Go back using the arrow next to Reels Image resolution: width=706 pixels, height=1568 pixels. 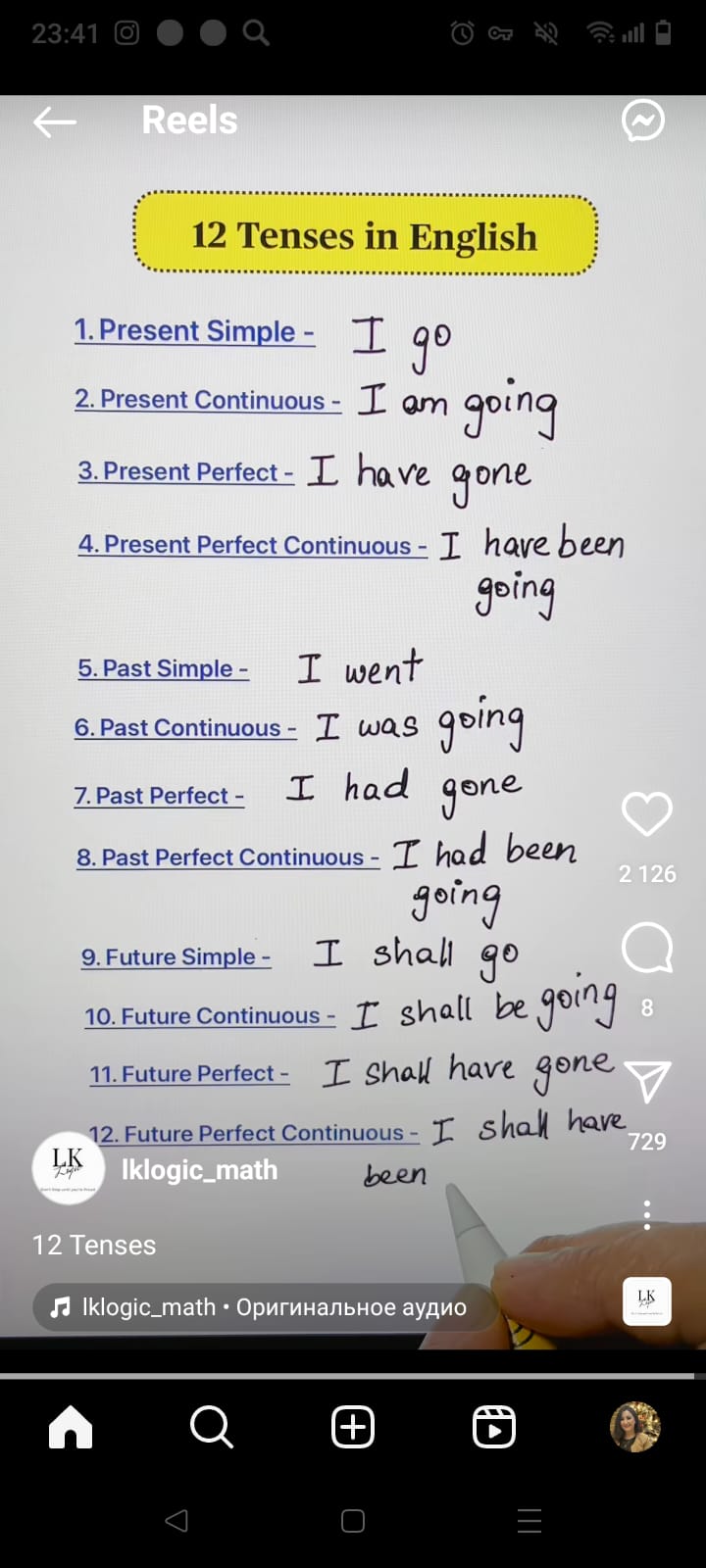click(55, 122)
